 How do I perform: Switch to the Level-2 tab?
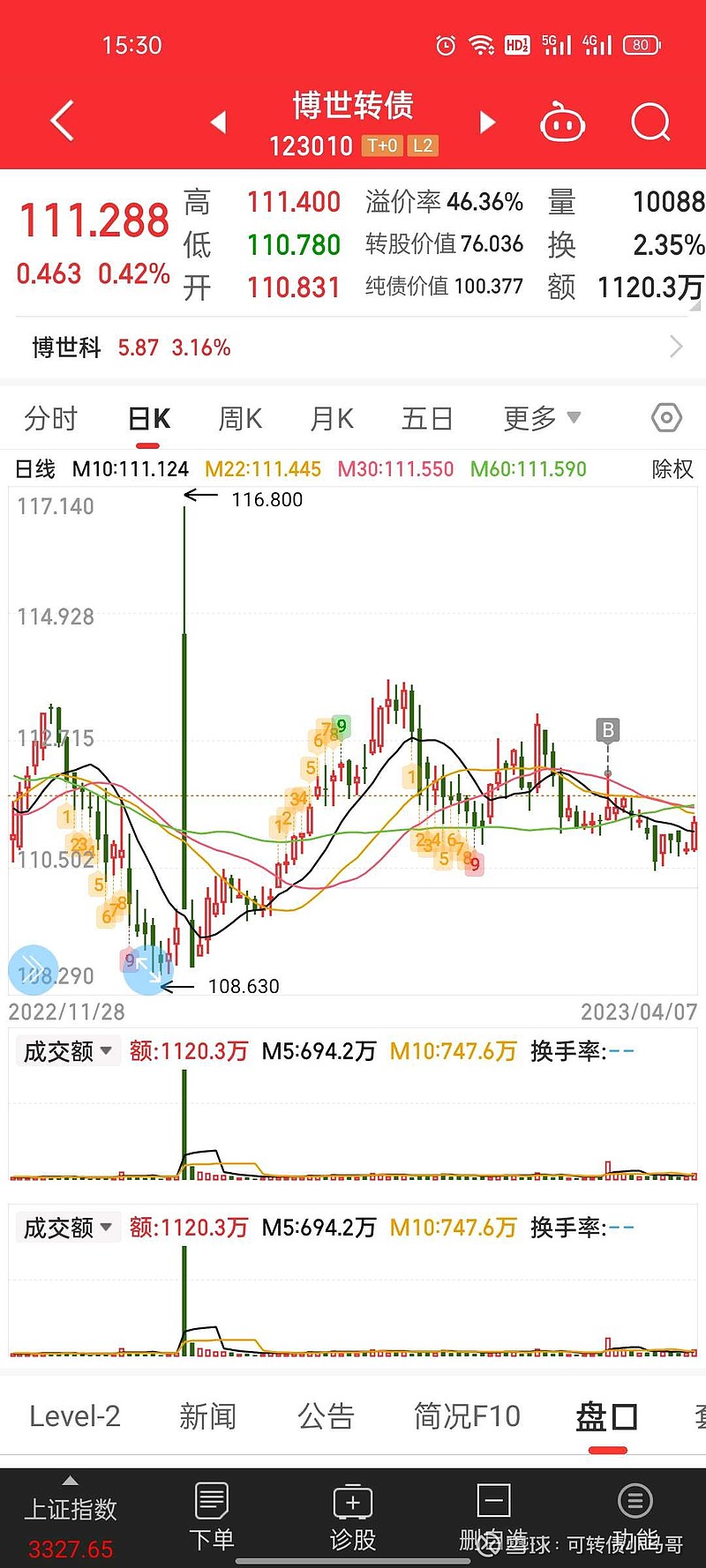(75, 1416)
